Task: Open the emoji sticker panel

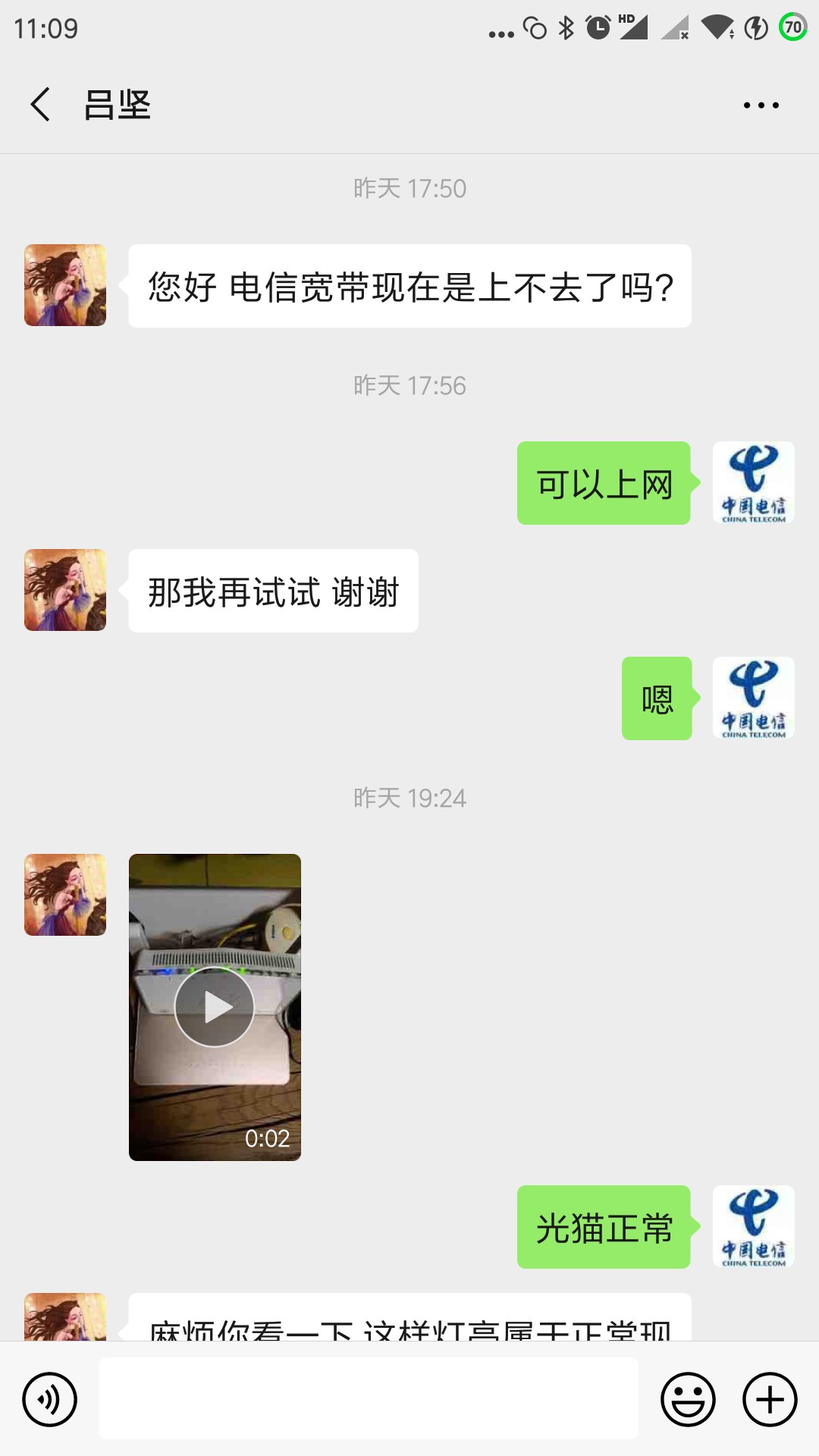Action: coord(688,1399)
